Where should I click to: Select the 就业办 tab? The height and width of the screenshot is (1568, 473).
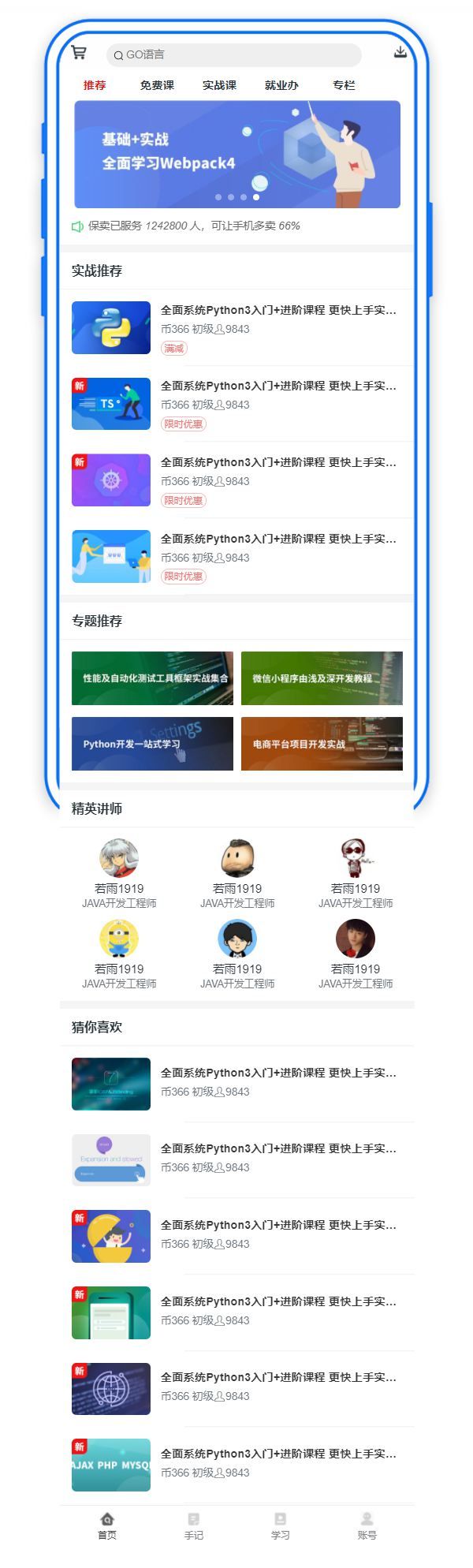pos(281,85)
